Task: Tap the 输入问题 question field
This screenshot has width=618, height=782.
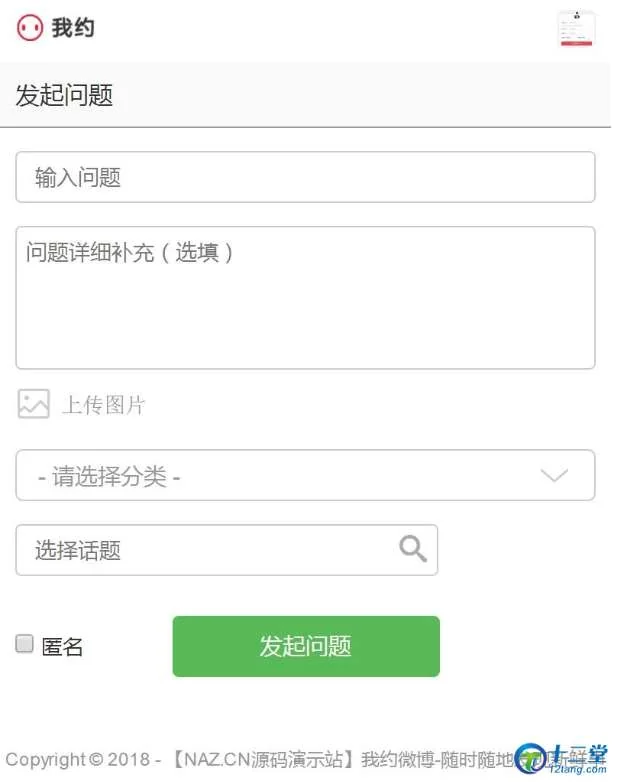Action: [305, 177]
